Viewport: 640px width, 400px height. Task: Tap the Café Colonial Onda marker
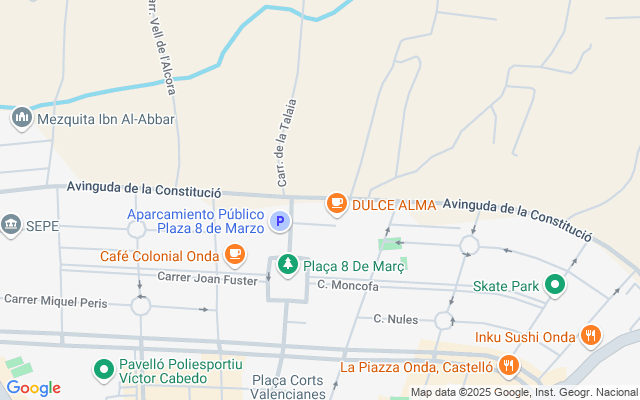pos(235,255)
